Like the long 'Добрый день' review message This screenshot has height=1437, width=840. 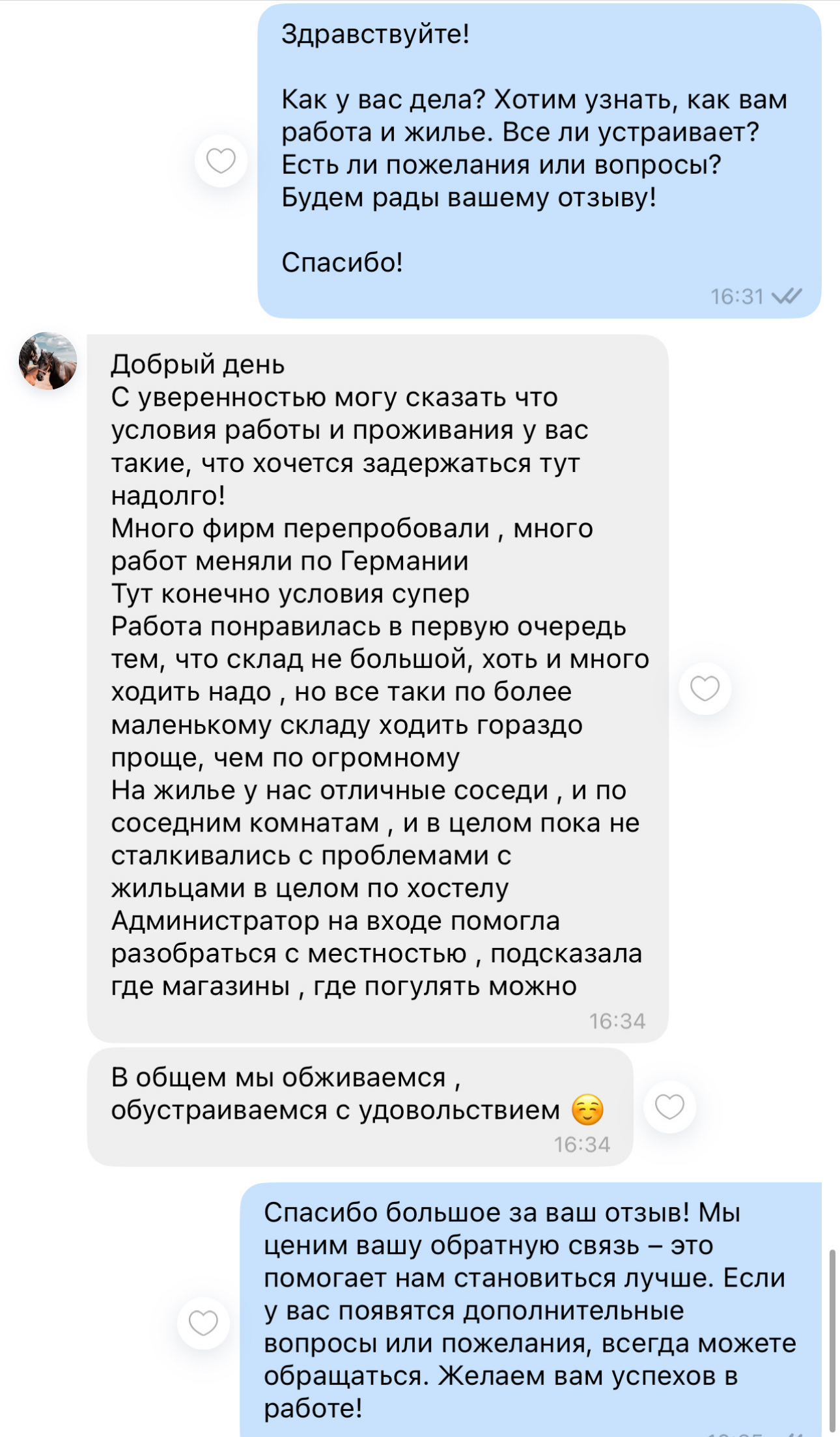tap(705, 688)
